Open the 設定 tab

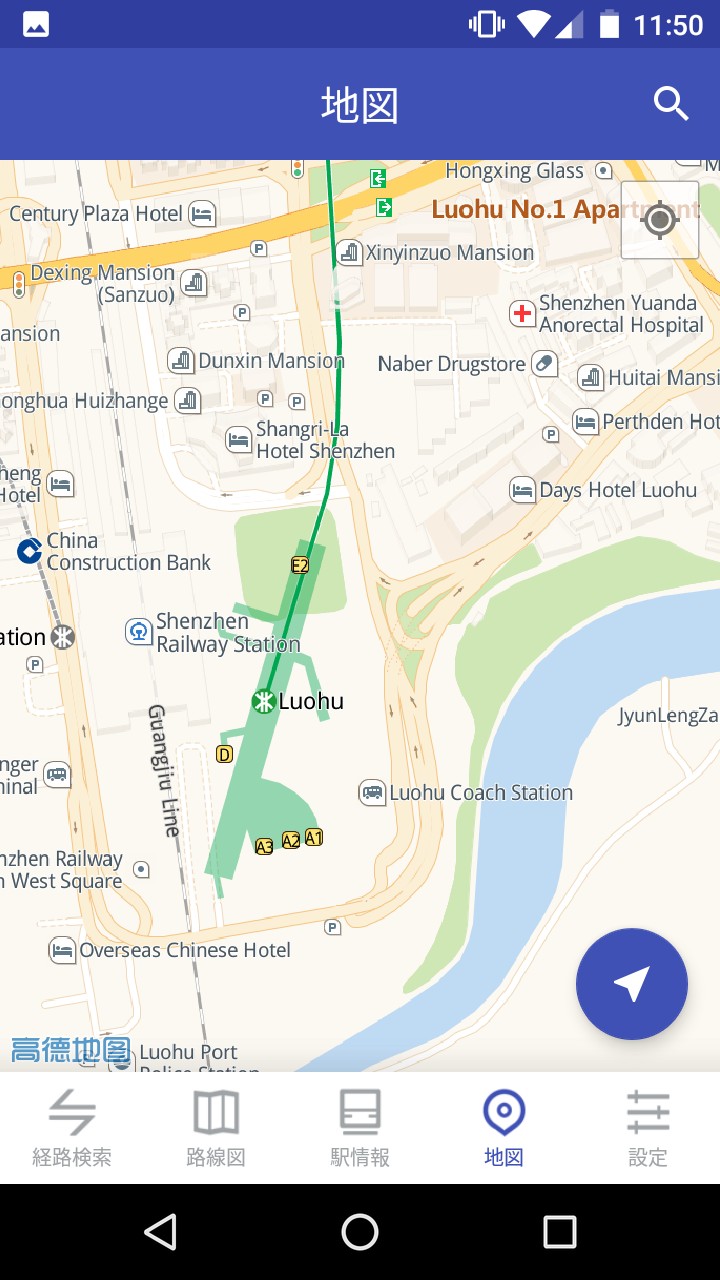point(648,1128)
